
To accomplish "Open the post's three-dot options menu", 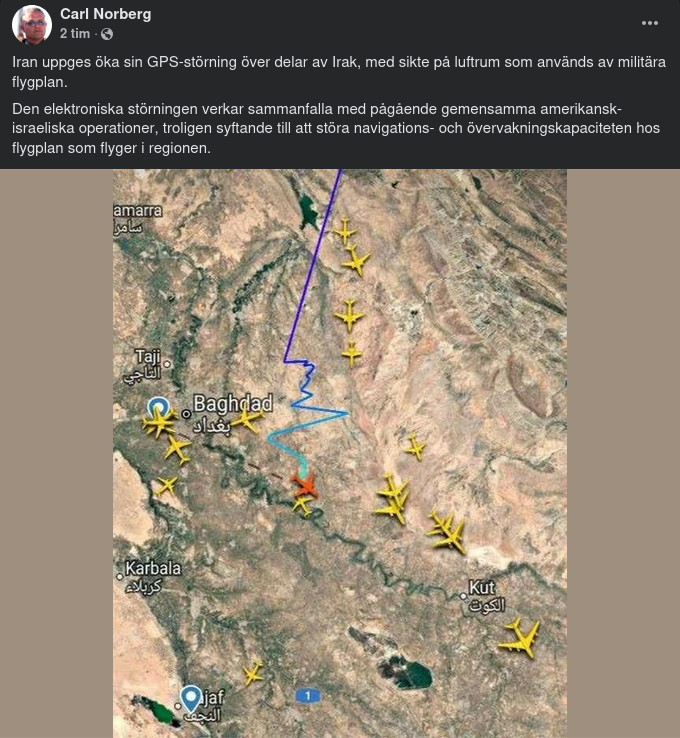I will (650, 23).
